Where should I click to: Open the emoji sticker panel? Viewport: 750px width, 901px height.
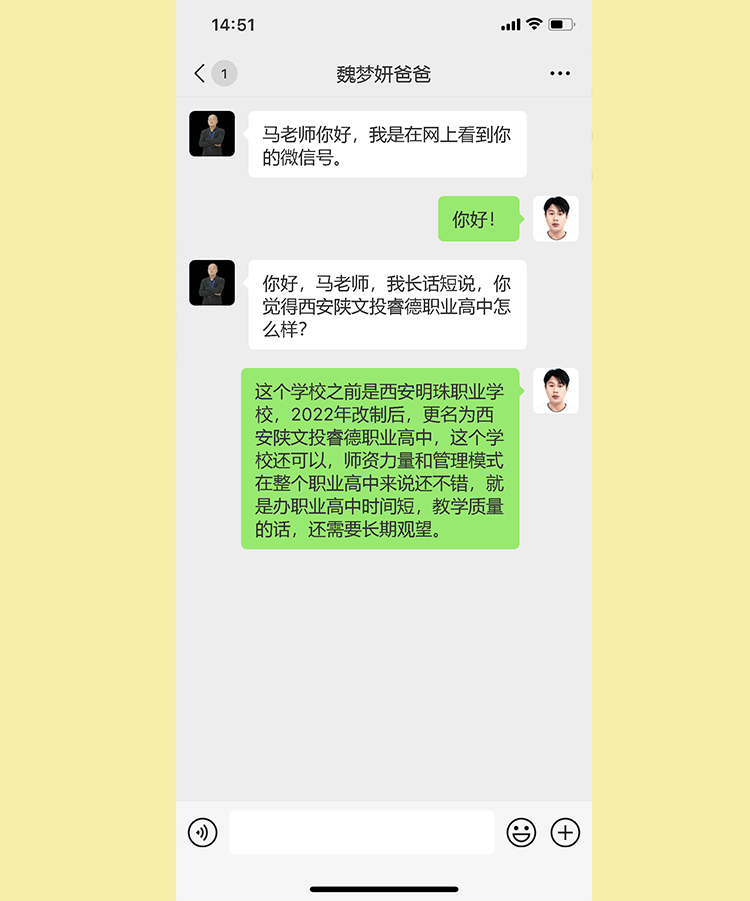pyautogui.click(x=521, y=832)
